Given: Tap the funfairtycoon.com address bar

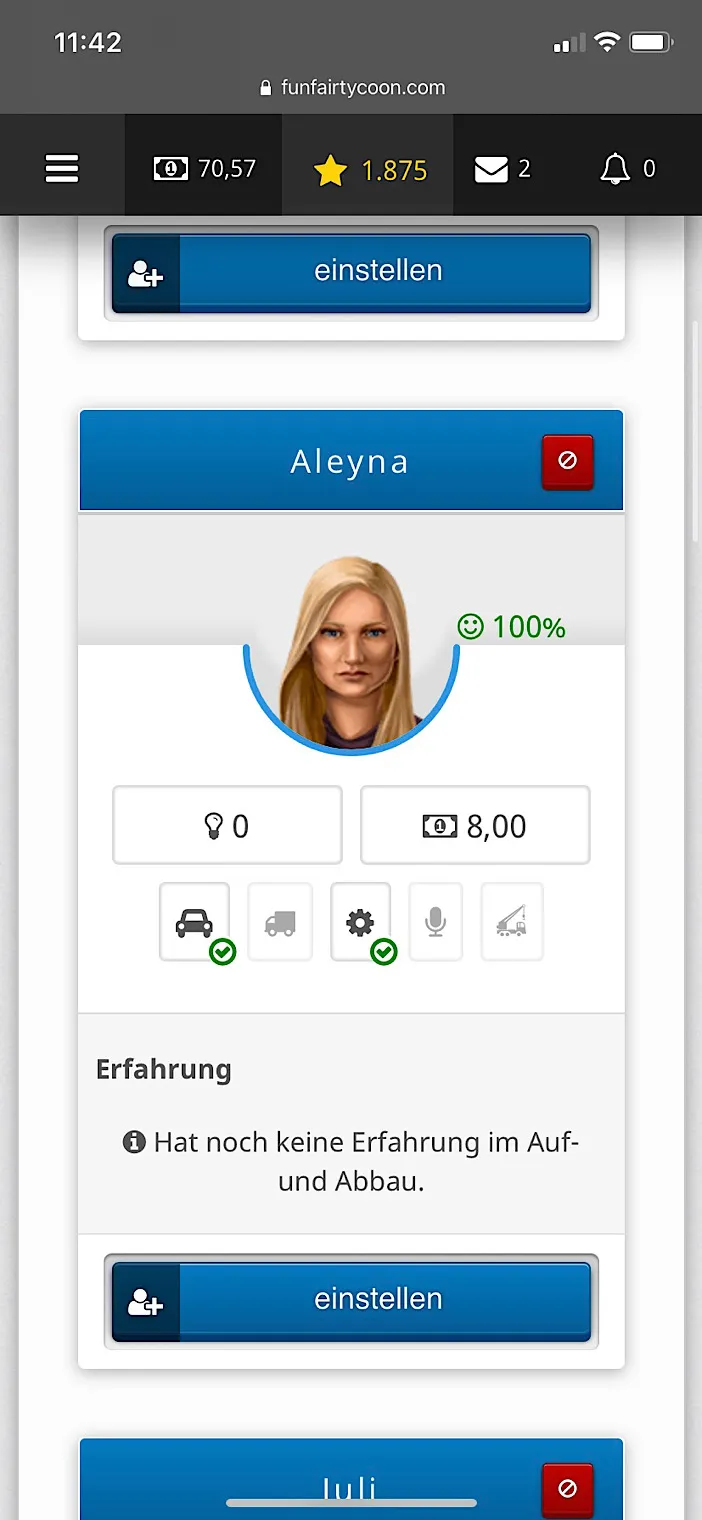Looking at the screenshot, I should (x=351, y=87).
